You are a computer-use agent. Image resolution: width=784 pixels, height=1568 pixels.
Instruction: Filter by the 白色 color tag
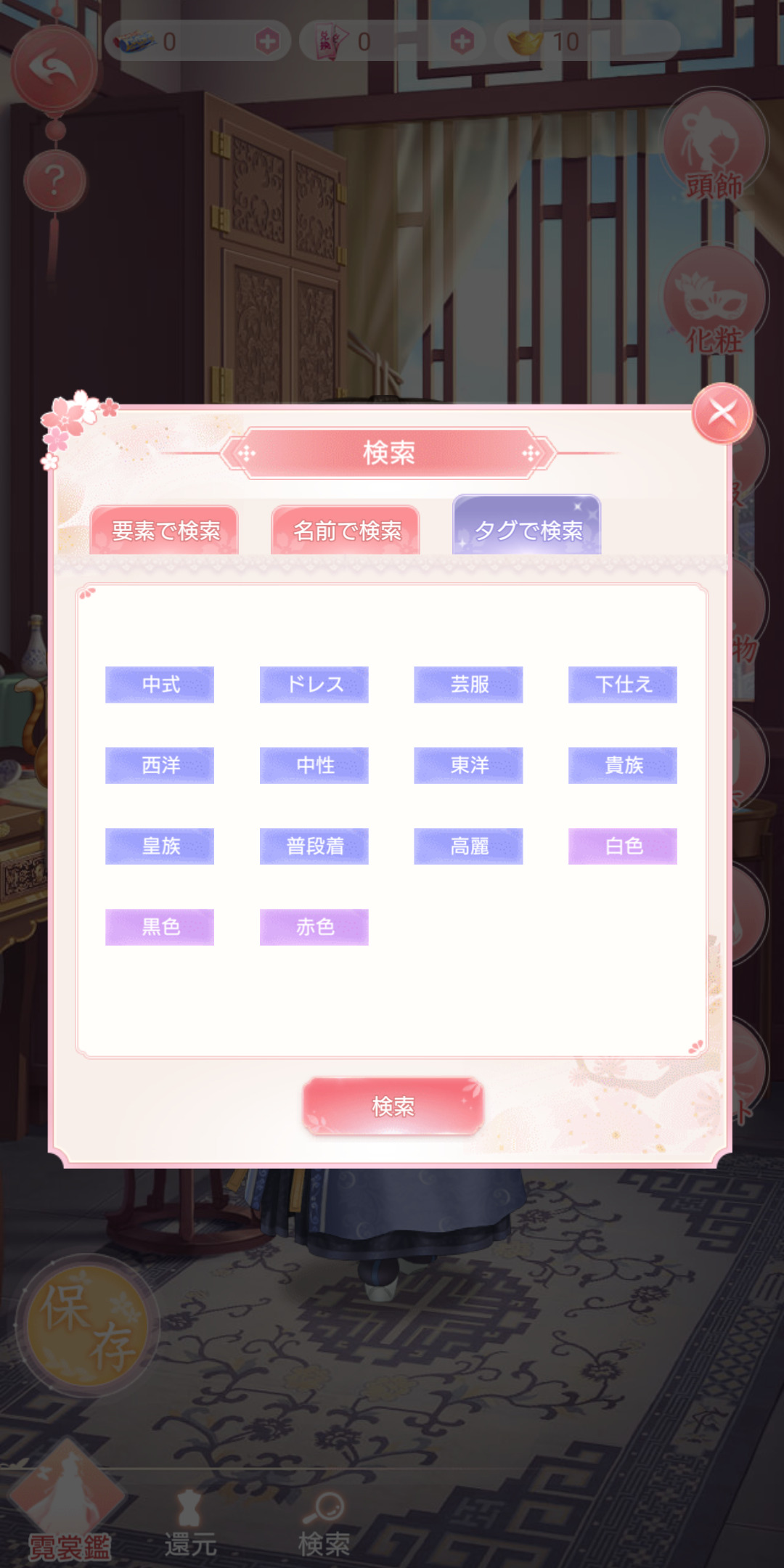[x=623, y=846]
